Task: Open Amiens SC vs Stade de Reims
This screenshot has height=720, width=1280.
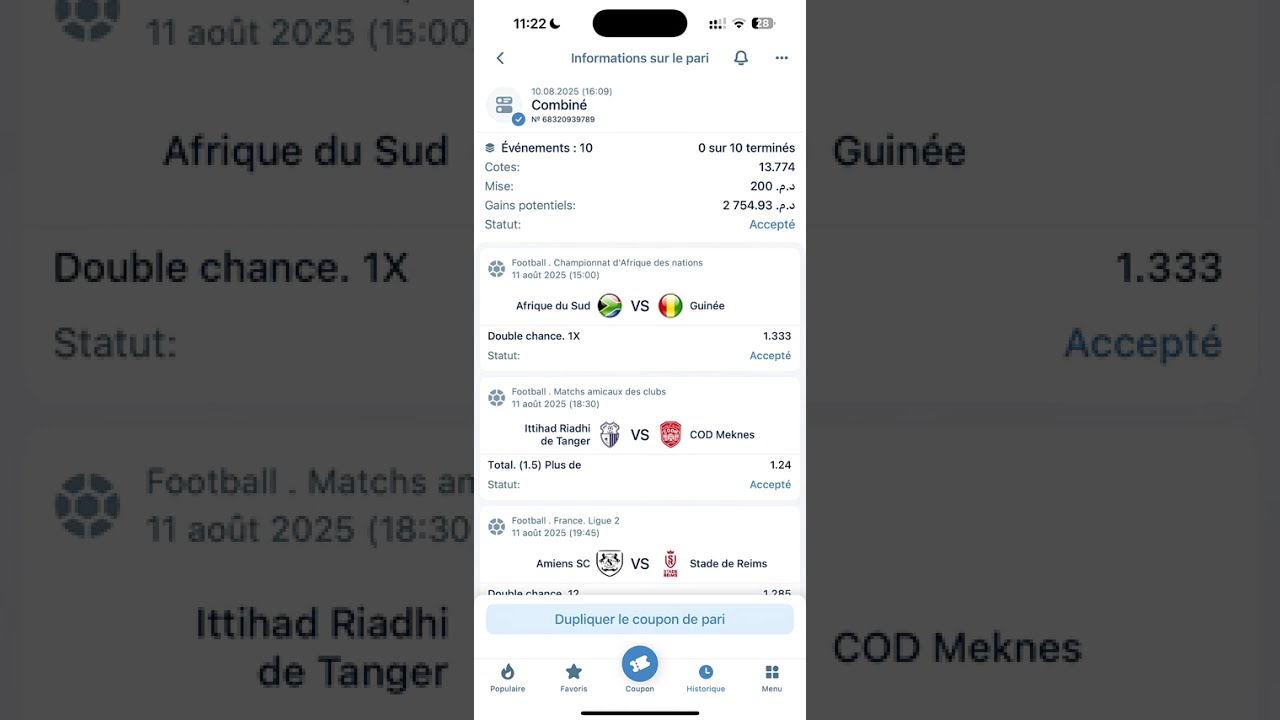Action: pyautogui.click(x=640, y=564)
